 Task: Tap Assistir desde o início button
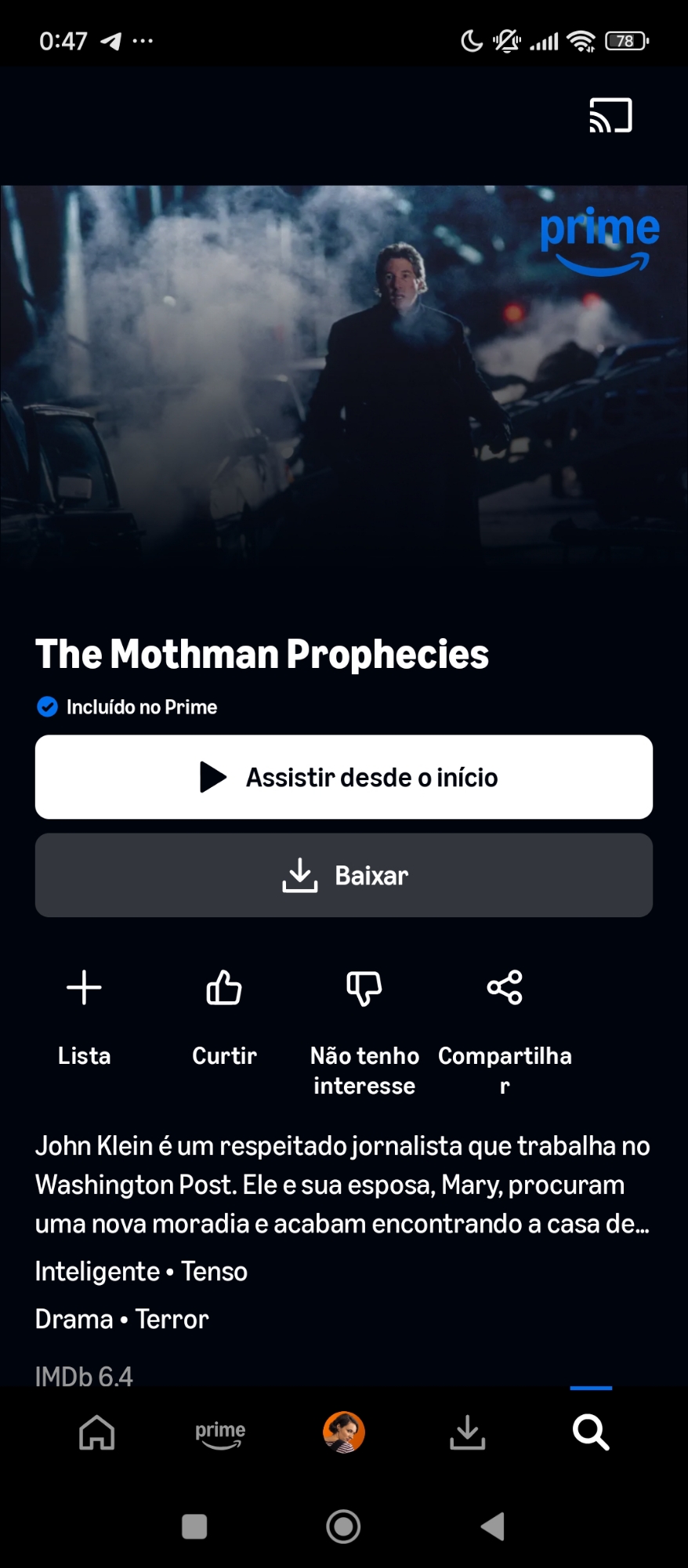pyautogui.click(x=344, y=777)
